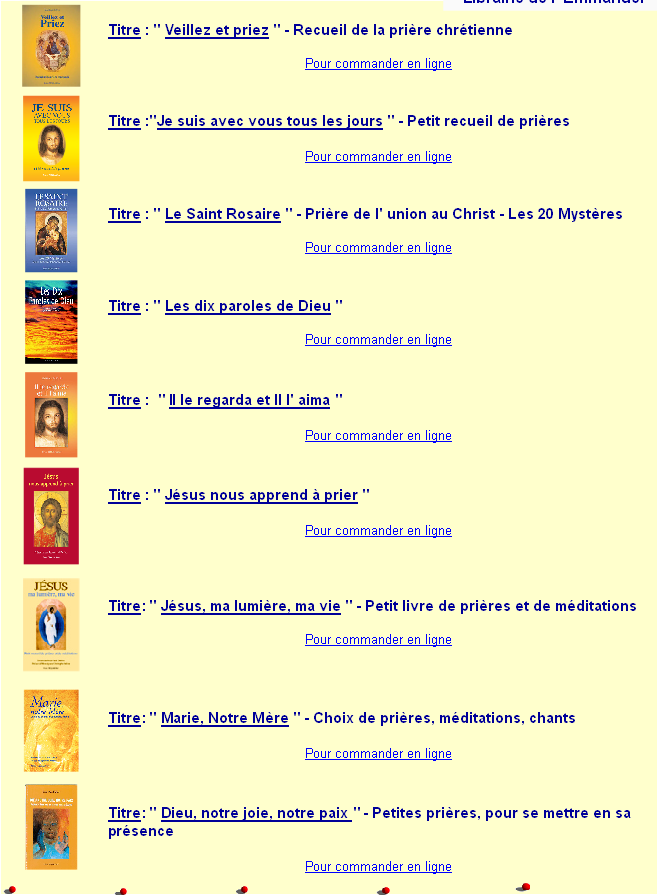Image resolution: width=657 pixels, height=895 pixels.
Task: Order 'Veillez et priez' online
Action: pos(378,64)
